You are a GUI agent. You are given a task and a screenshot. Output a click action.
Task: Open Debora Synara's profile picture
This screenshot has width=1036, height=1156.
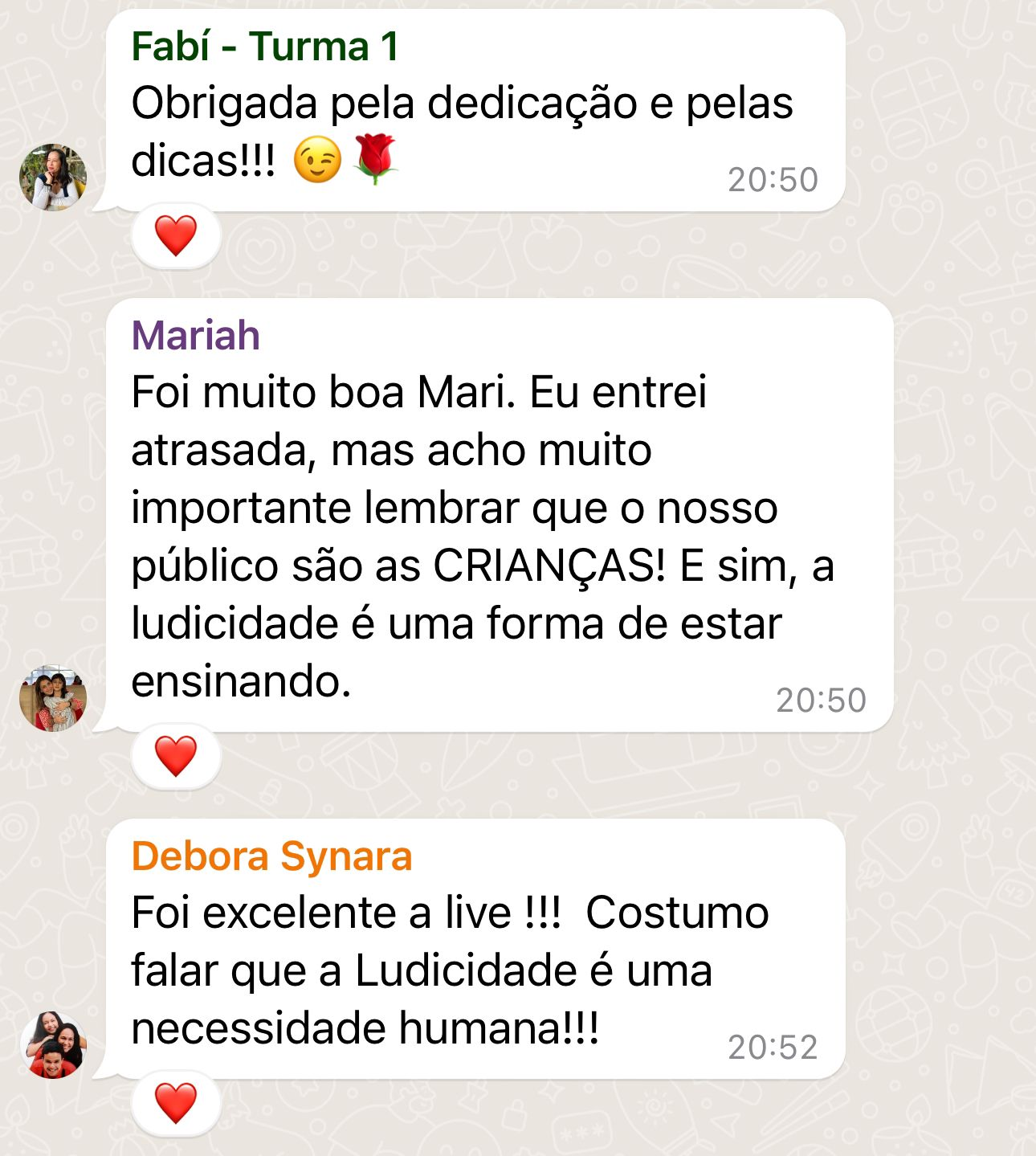click(53, 1044)
